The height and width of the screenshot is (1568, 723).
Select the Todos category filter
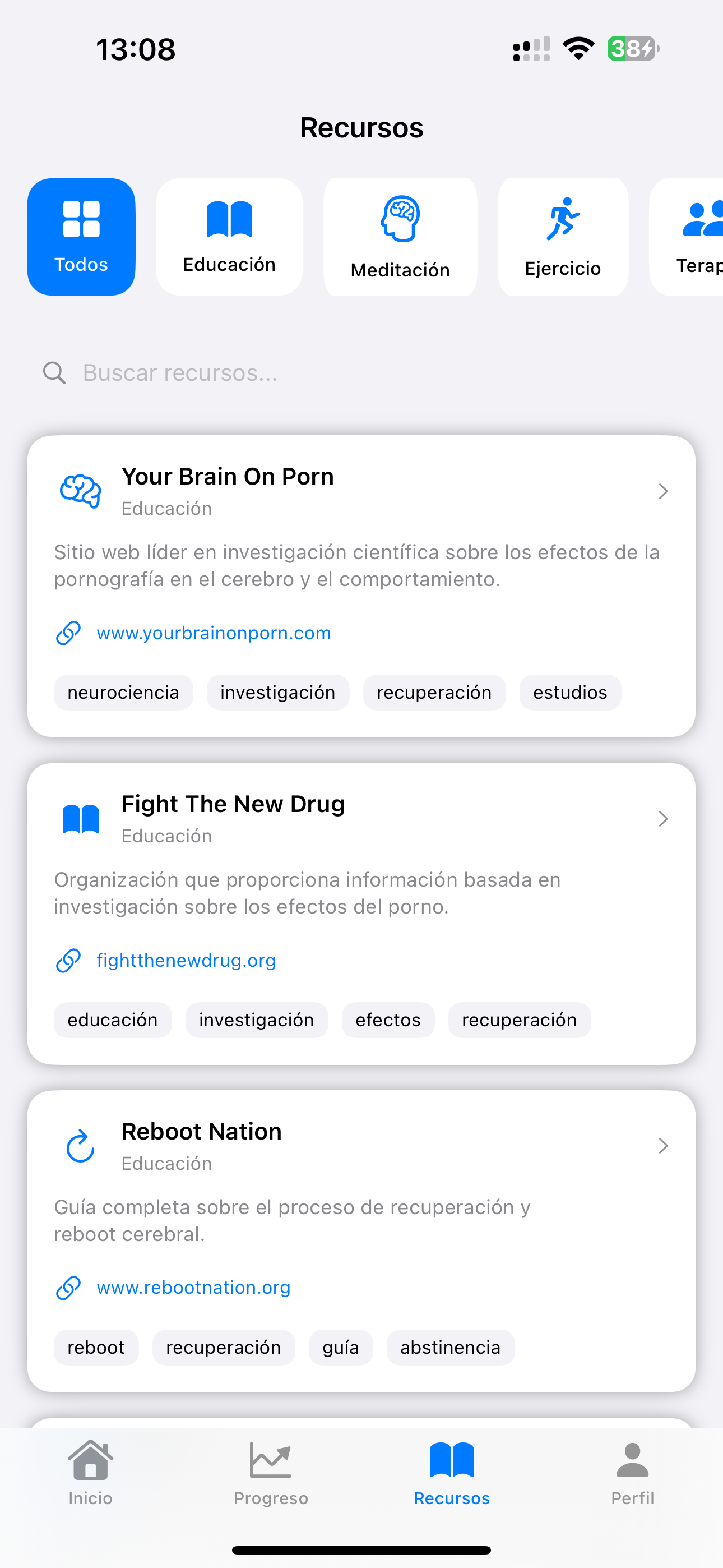81,236
